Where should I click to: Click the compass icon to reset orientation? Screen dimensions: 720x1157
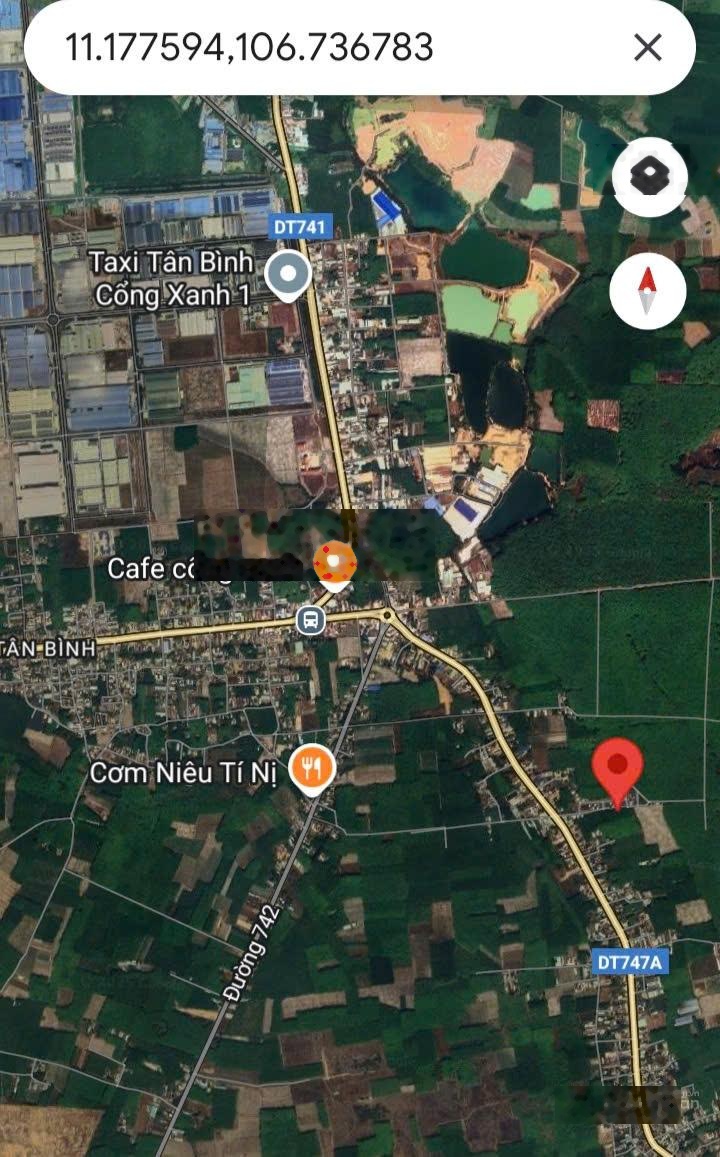click(x=649, y=290)
